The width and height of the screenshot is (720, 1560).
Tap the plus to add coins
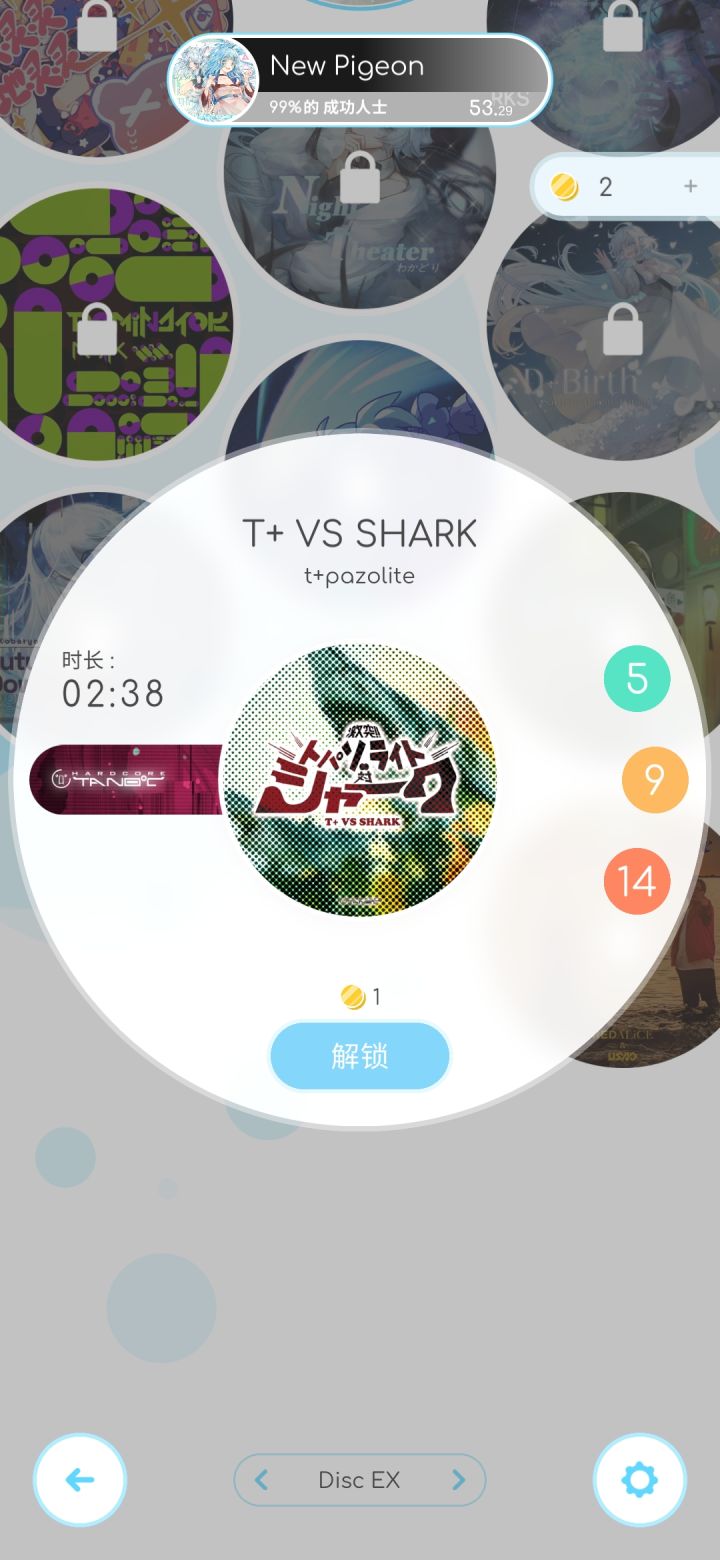[x=692, y=186]
